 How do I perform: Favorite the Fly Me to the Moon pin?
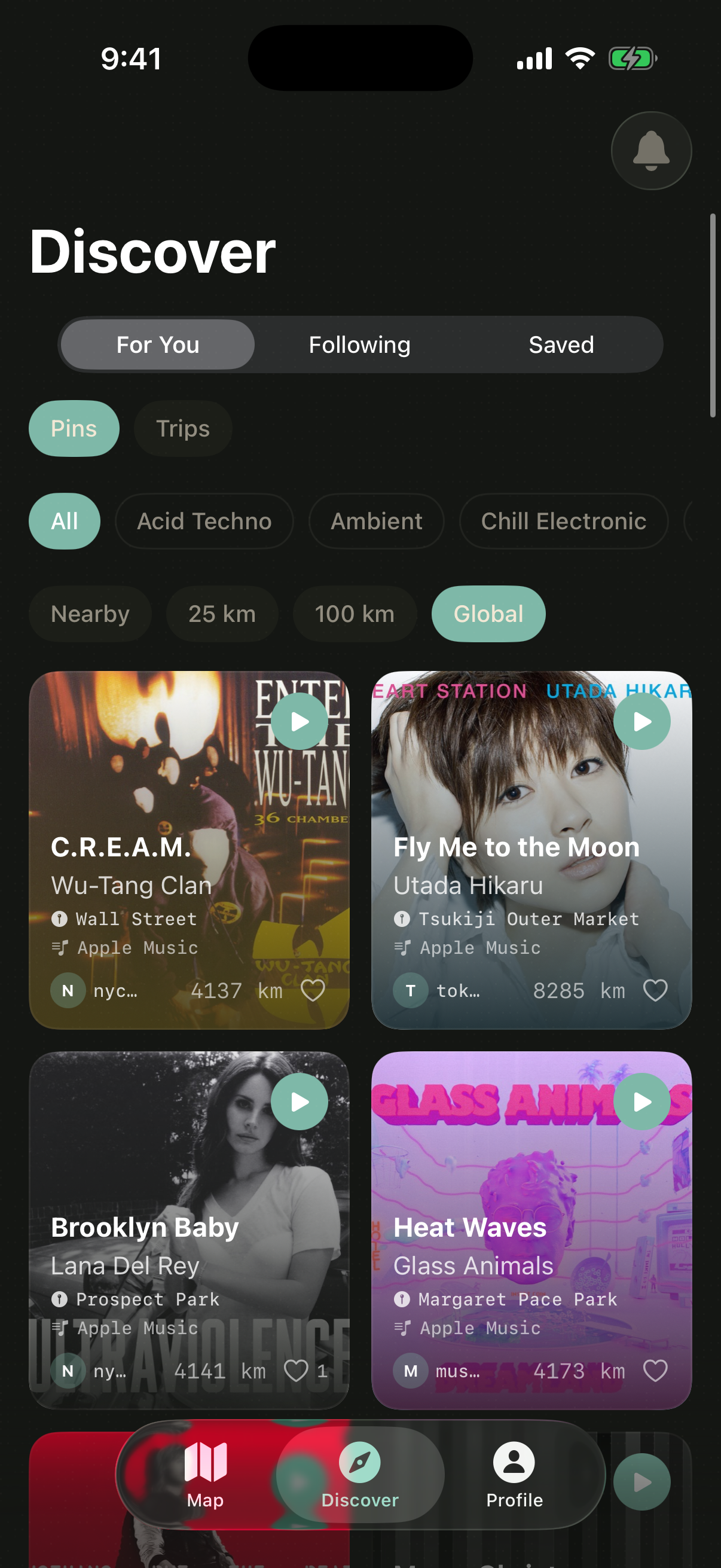pyautogui.click(x=655, y=990)
